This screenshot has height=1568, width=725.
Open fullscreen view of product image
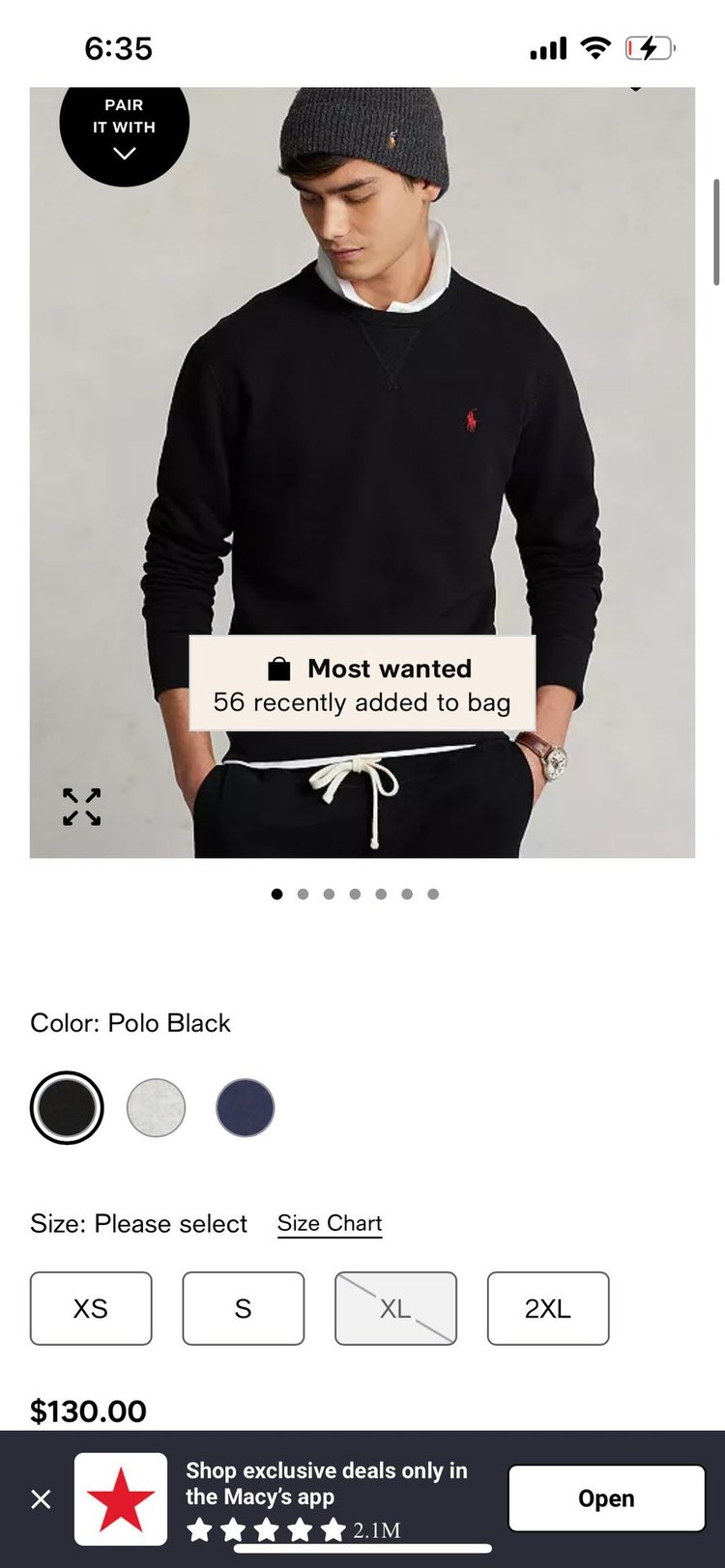click(82, 807)
